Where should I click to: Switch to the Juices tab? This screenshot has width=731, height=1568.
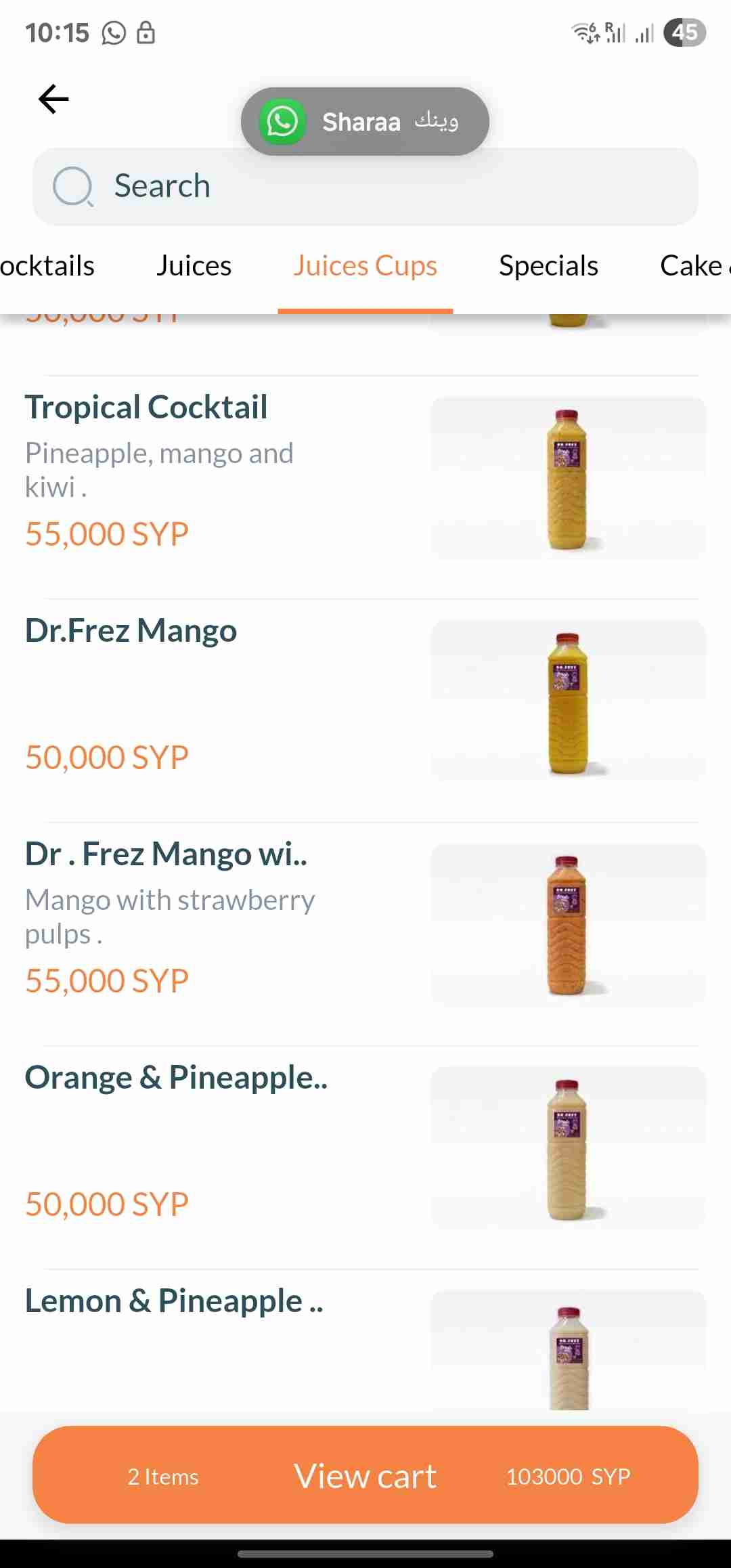[194, 266]
